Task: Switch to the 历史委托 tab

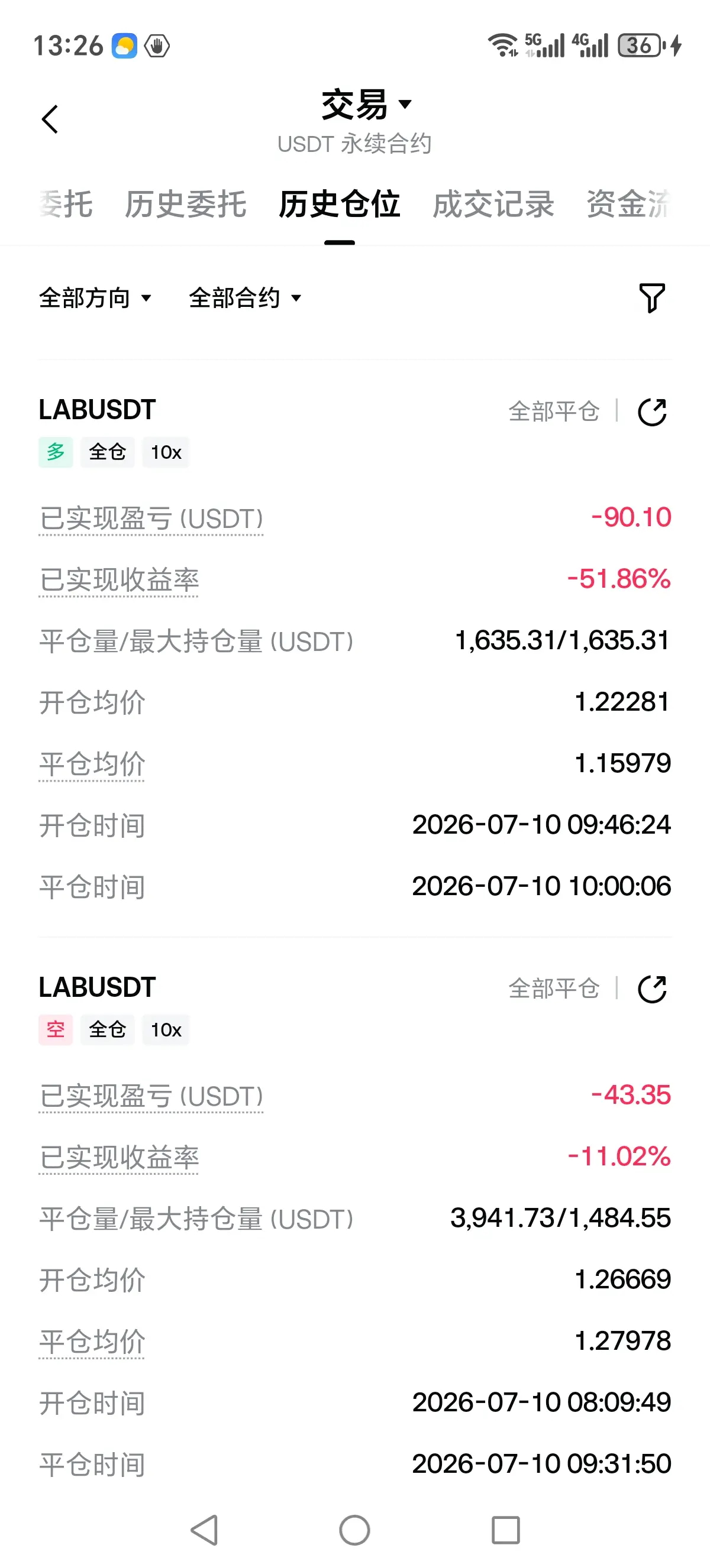Action: [186, 204]
